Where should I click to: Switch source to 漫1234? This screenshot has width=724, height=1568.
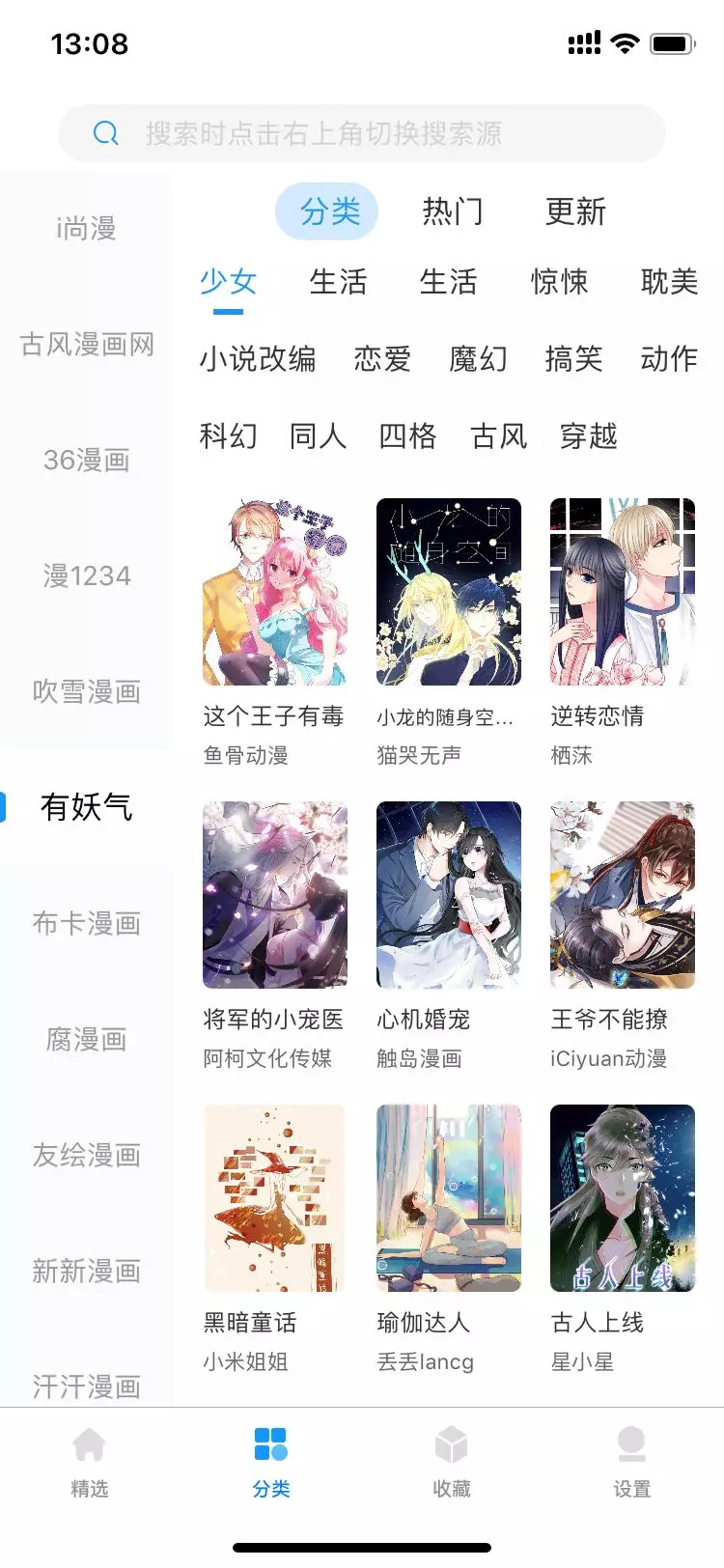(x=87, y=576)
